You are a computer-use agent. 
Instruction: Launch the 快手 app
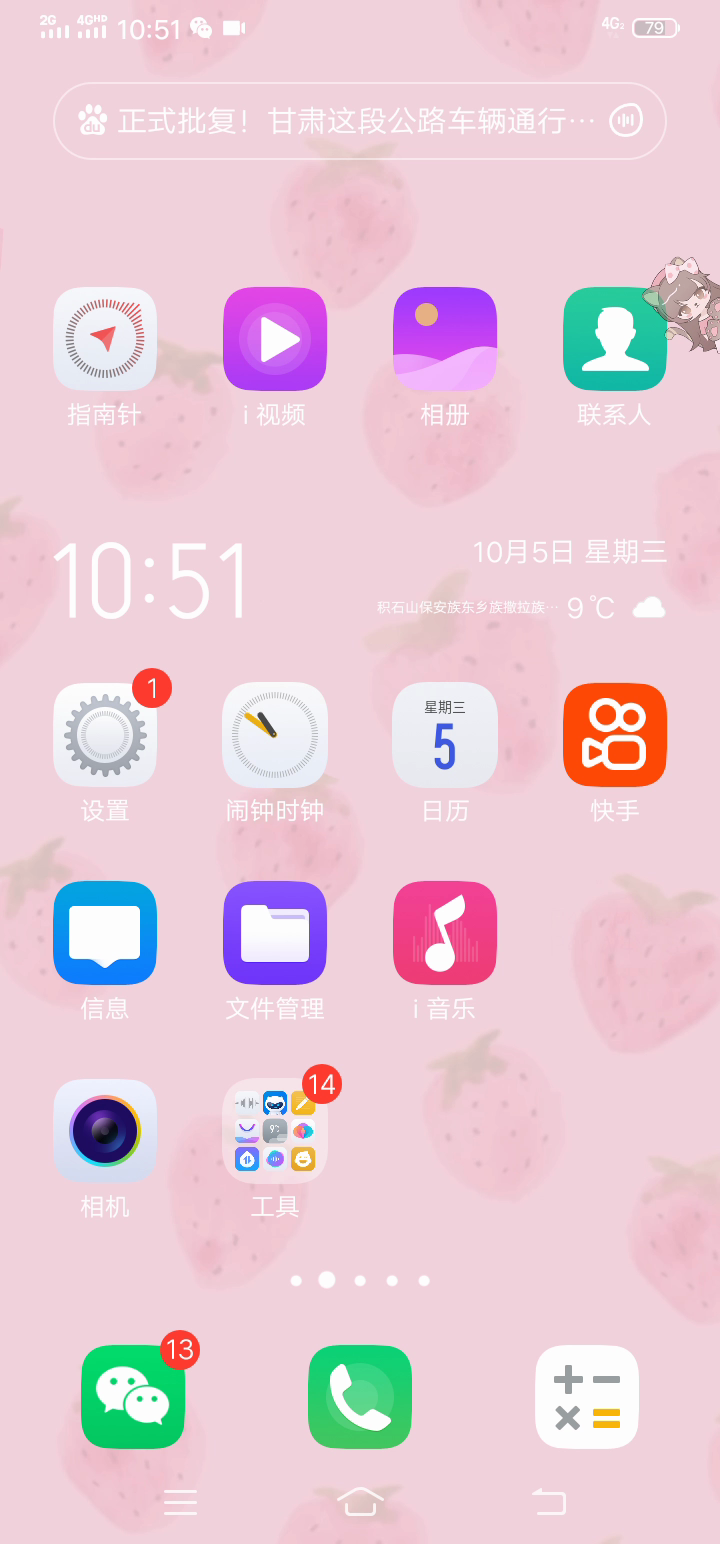[614, 735]
